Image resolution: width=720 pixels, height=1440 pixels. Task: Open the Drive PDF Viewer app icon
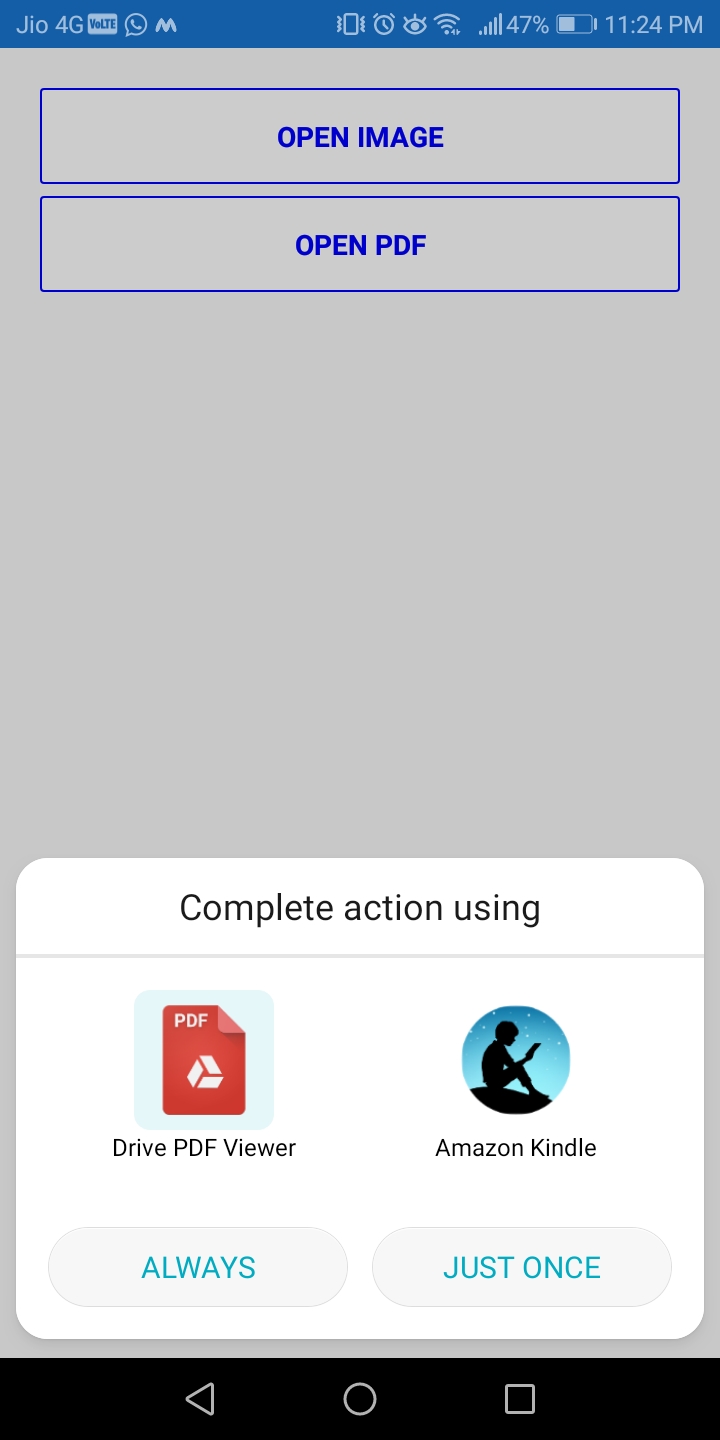204,1059
